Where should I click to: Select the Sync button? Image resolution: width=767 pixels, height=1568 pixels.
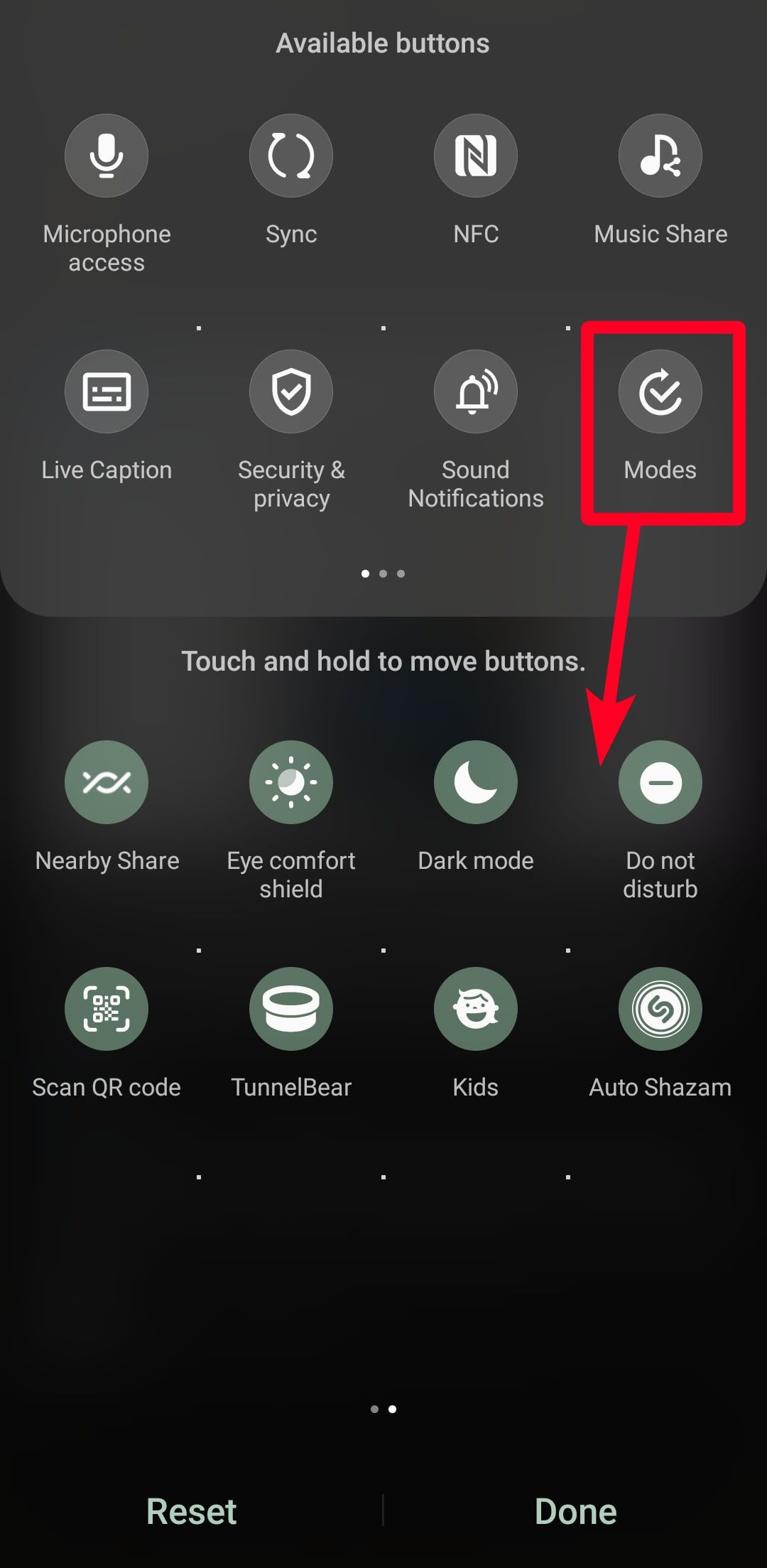point(291,156)
